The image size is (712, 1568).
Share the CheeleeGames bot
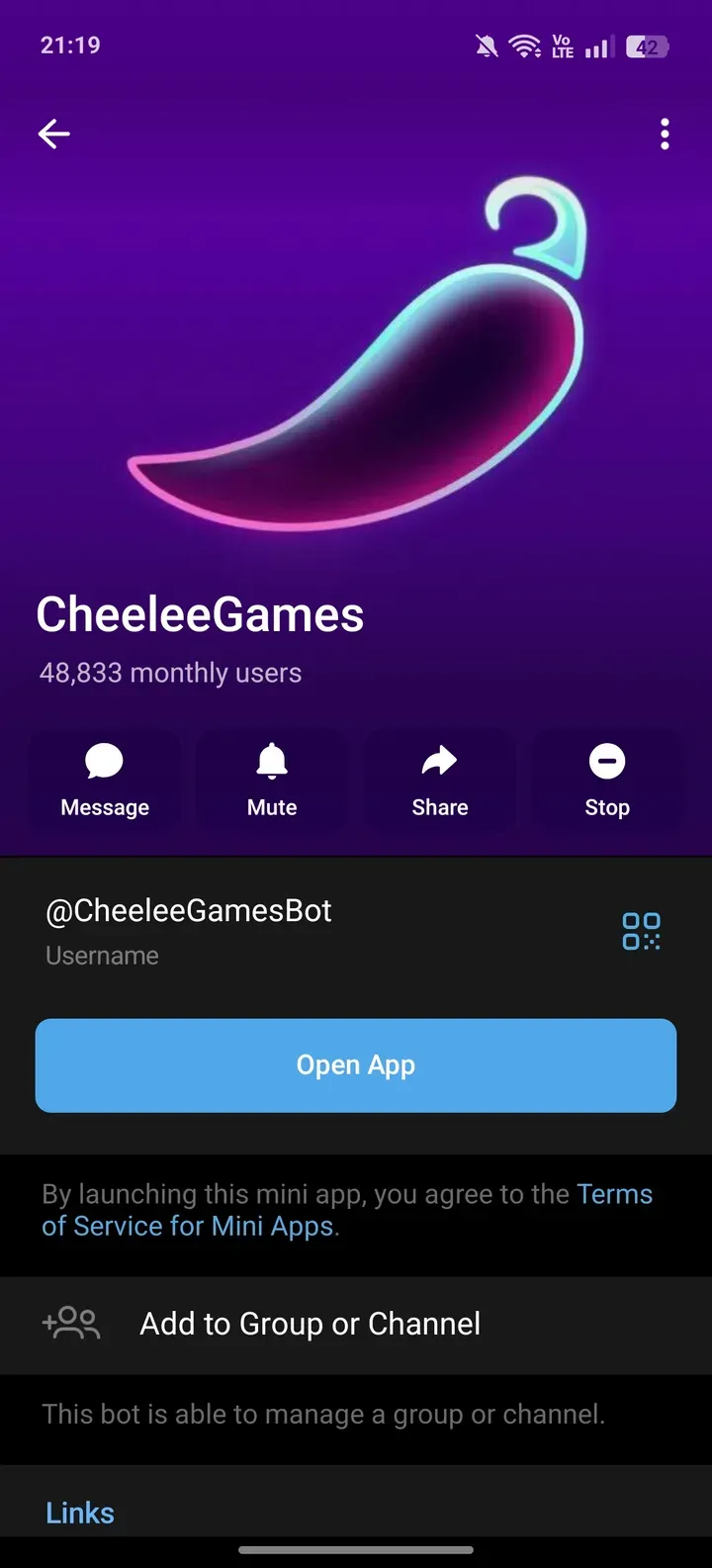point(439,781)
